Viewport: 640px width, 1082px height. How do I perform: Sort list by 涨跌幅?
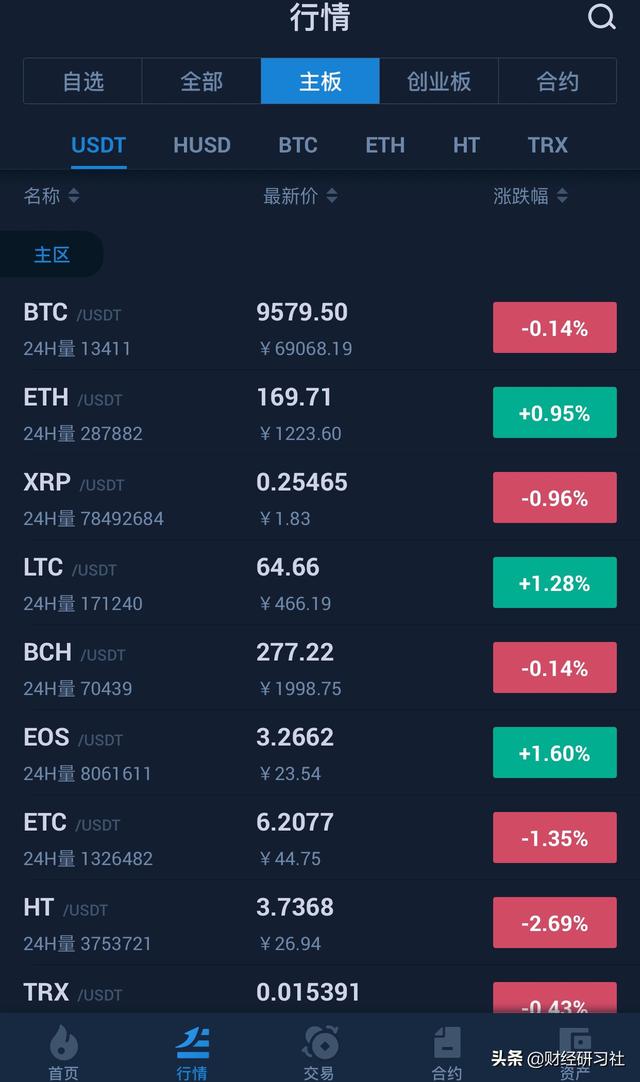pyautogui.click(x=530, y=196)
